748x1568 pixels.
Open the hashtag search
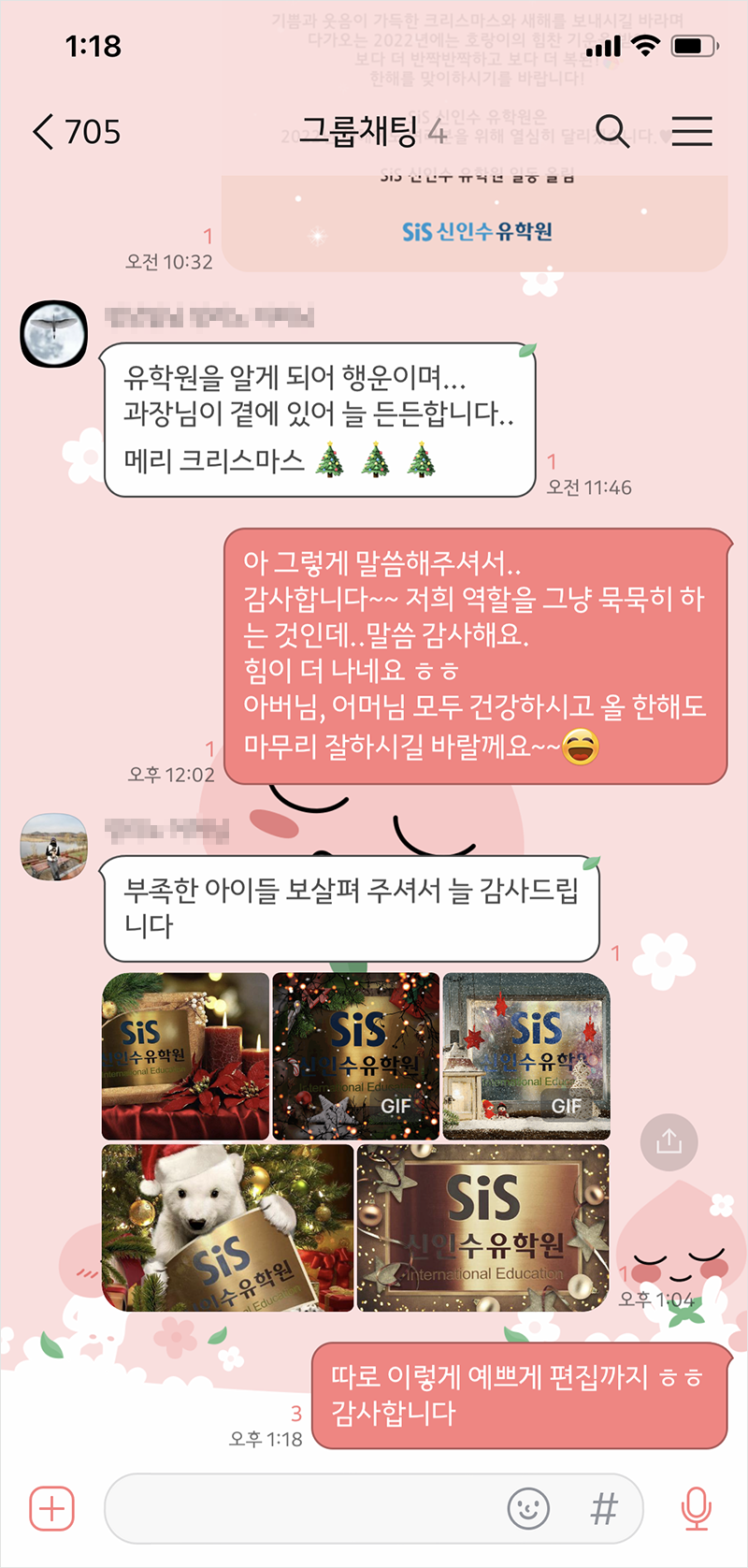pyautogui.click(x=605, y=1508)
